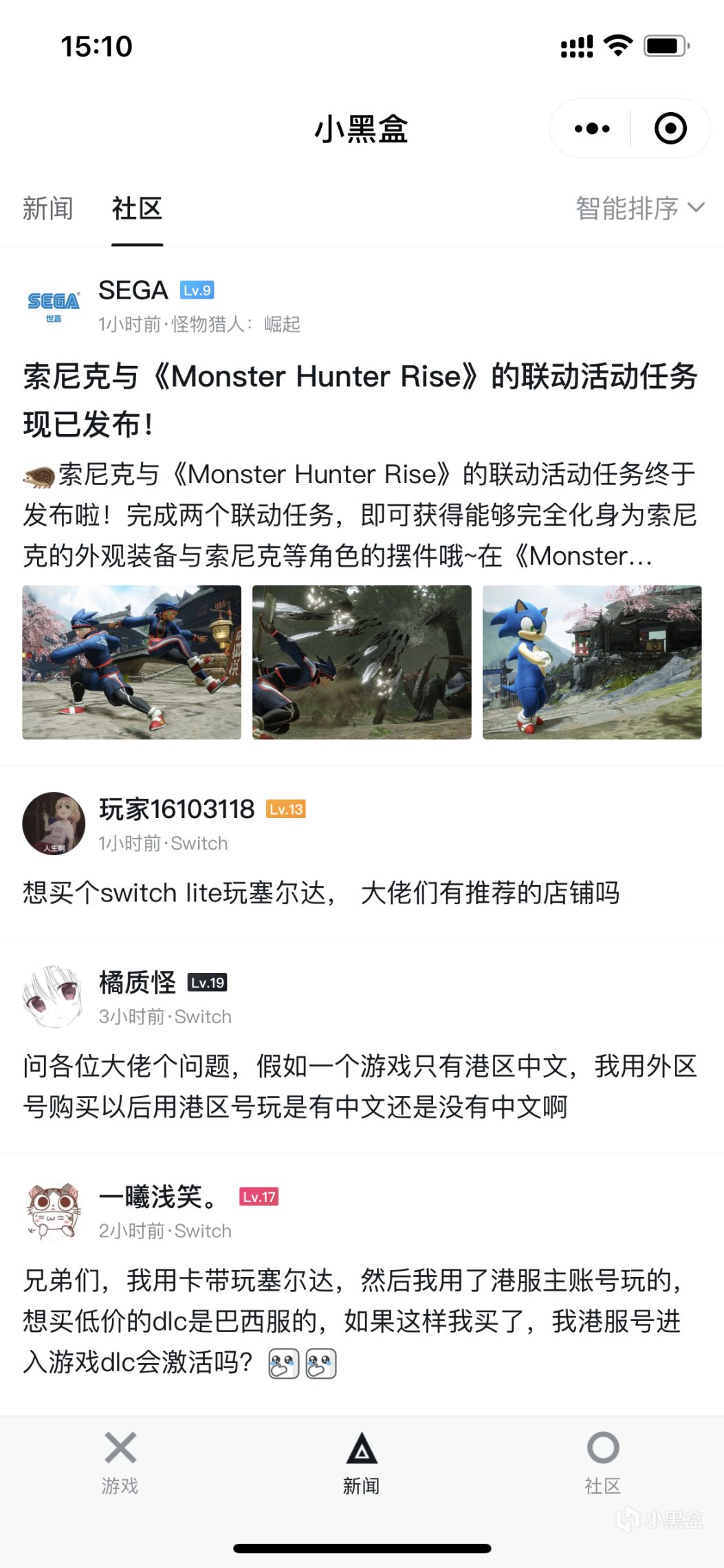This screenshot has width=724, height=1568.
Task: Open 橘质怪's post about 港区中文
Action: pyautogui.click(x=360, y=1086)
